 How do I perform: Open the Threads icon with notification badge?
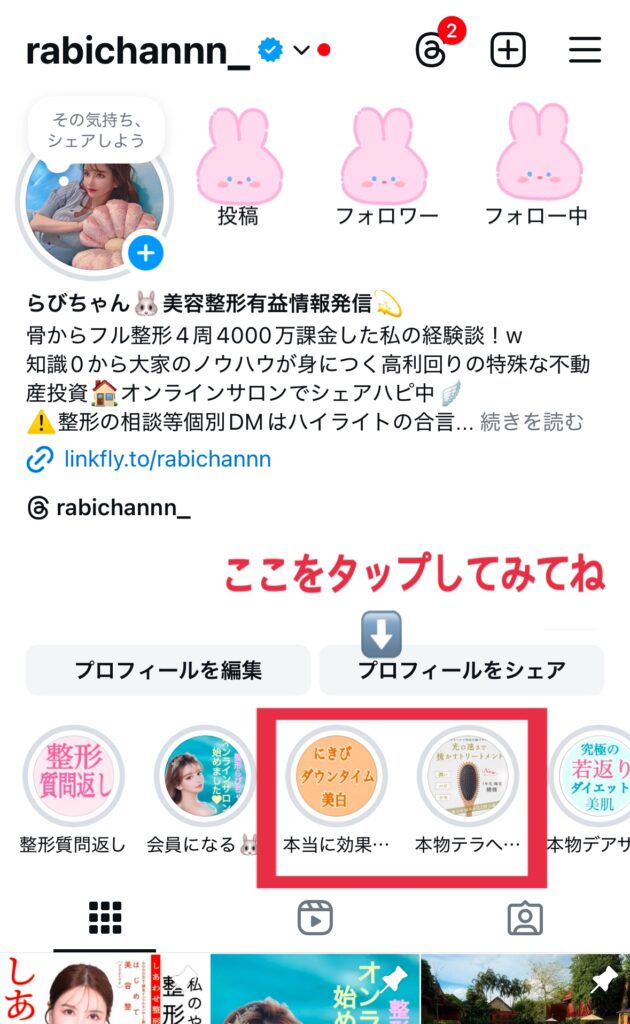tap(432, 50)
